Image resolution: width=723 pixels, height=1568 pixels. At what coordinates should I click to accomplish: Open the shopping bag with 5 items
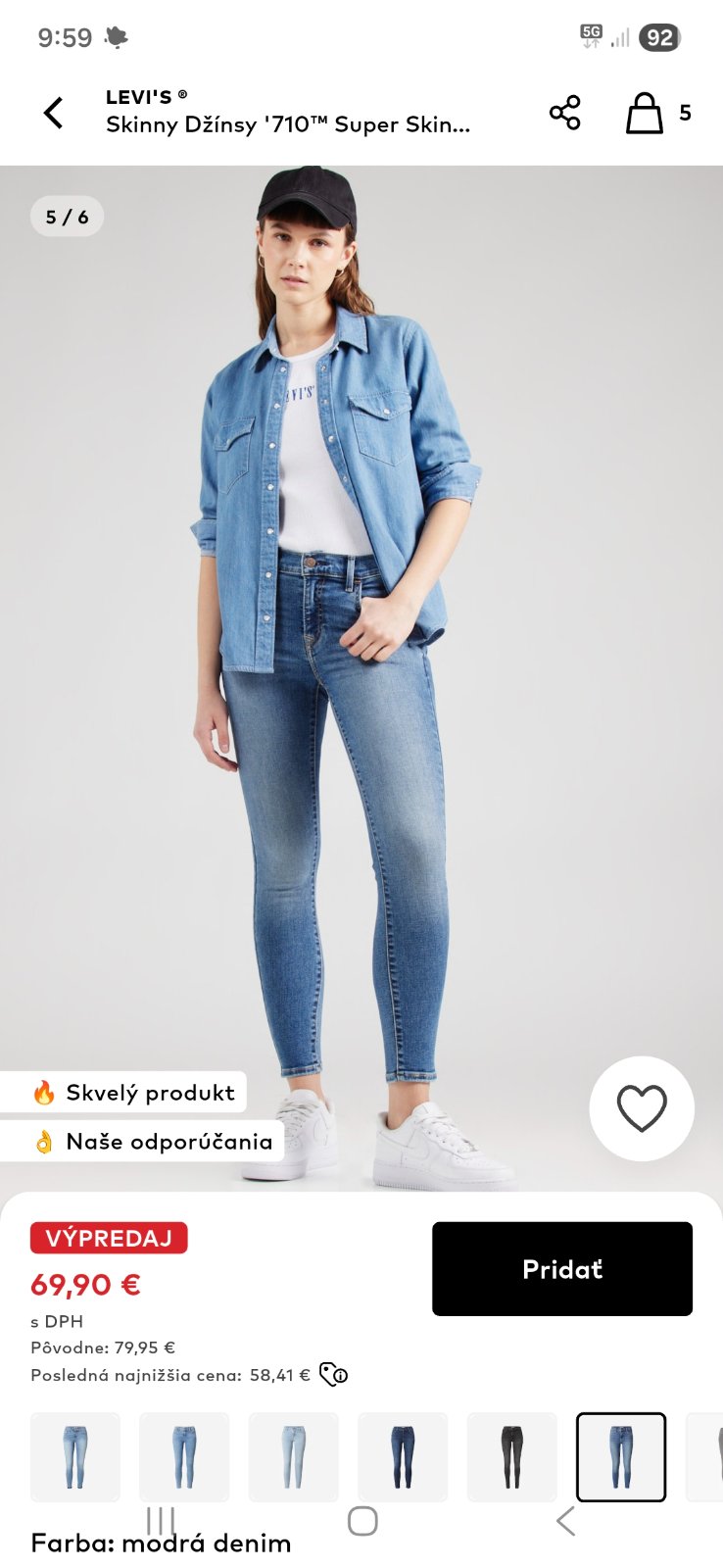(x=646, y=113)
